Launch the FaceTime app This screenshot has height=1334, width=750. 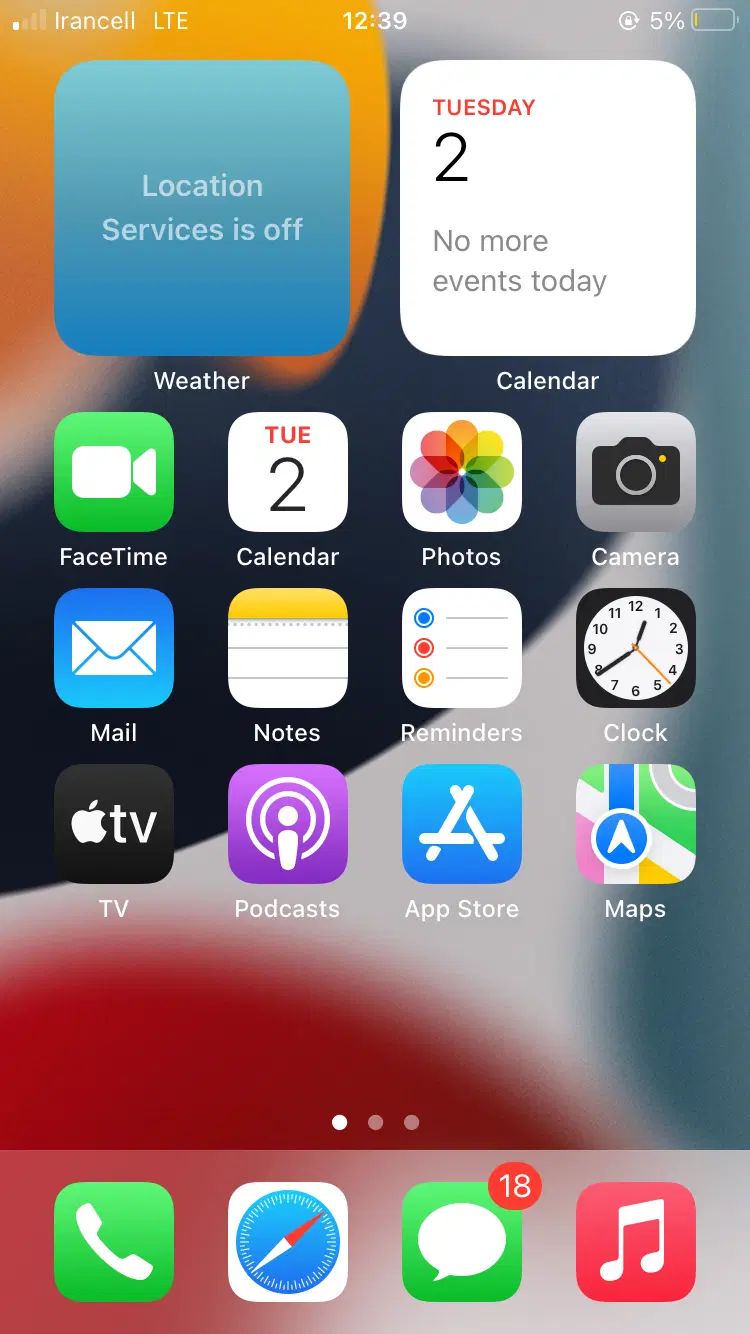114,472
